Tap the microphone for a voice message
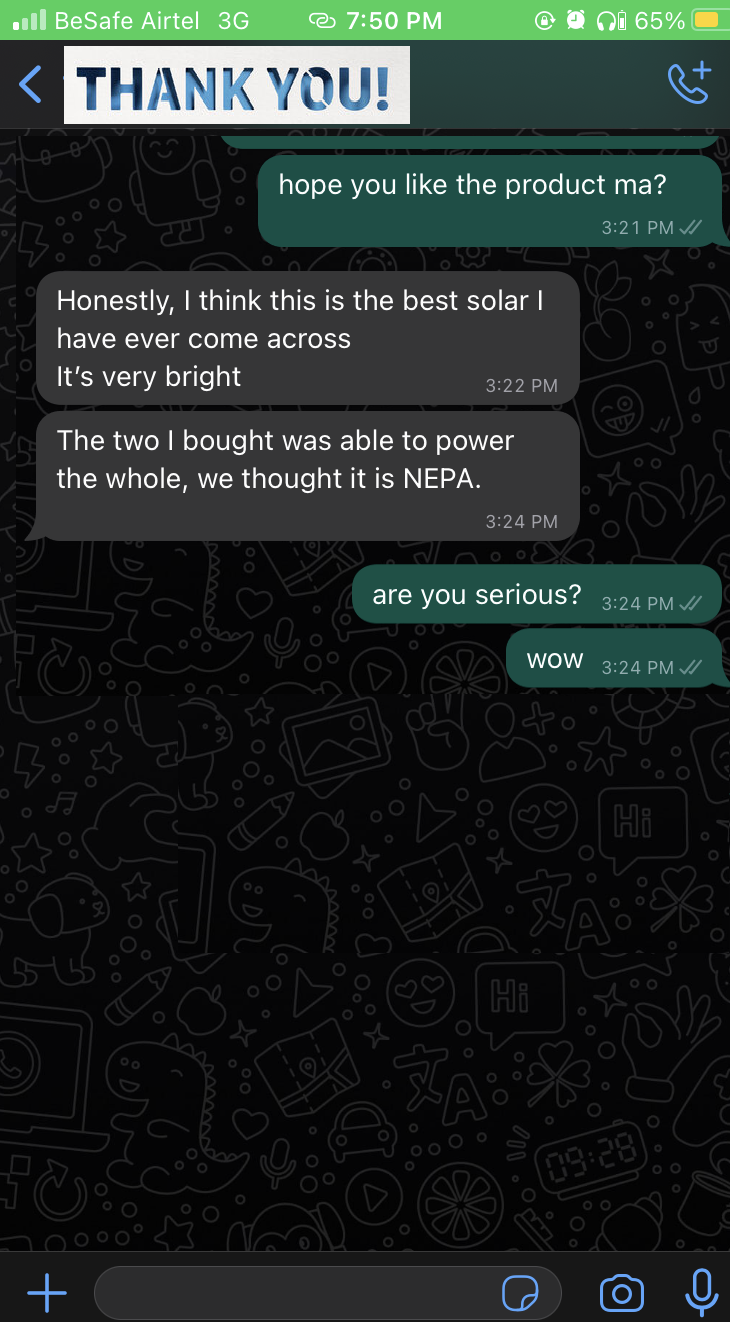 [701, 1292]
